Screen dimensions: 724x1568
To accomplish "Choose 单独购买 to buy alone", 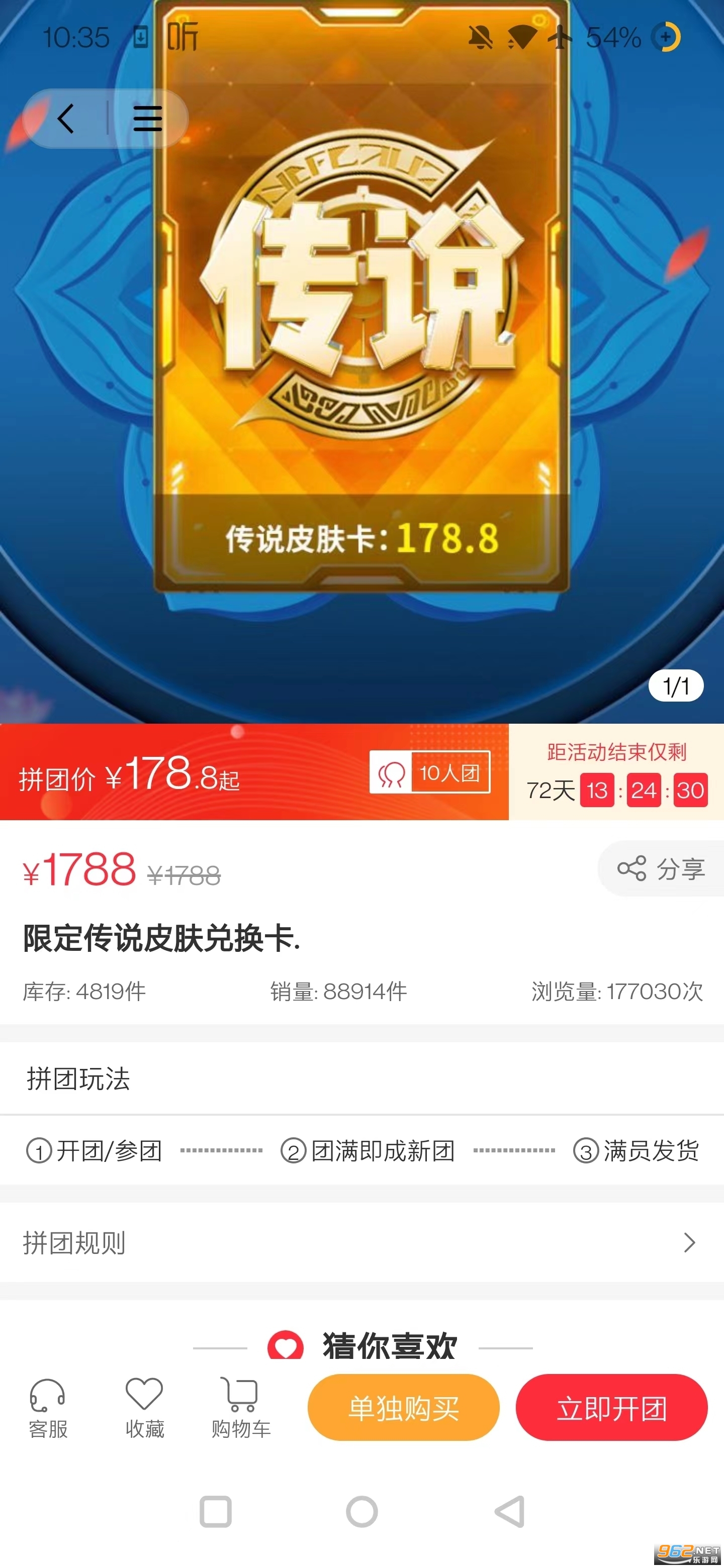I will coord(403,1408).
